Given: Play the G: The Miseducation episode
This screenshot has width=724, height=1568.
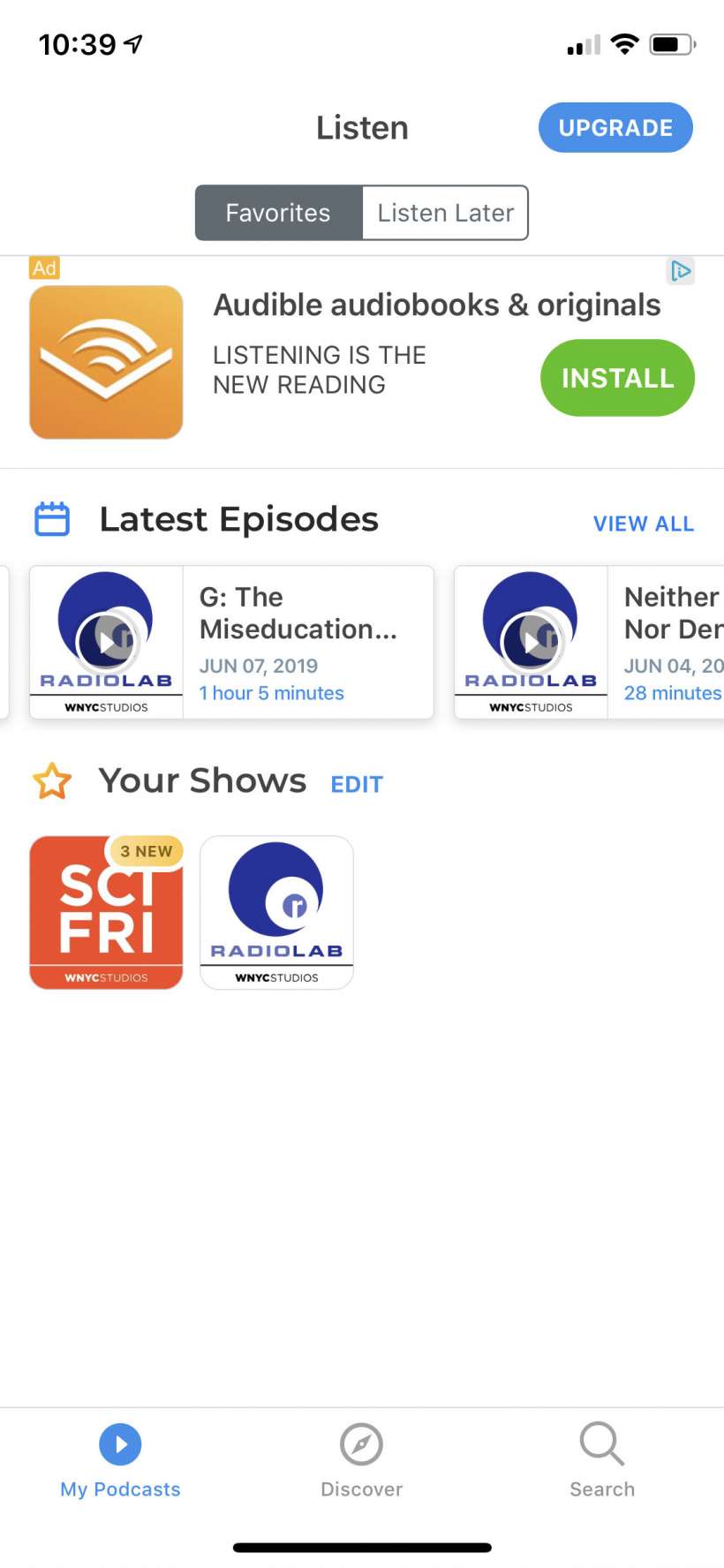Looking at the screenshot, I should pyautogui.click(x=107, y=641).
